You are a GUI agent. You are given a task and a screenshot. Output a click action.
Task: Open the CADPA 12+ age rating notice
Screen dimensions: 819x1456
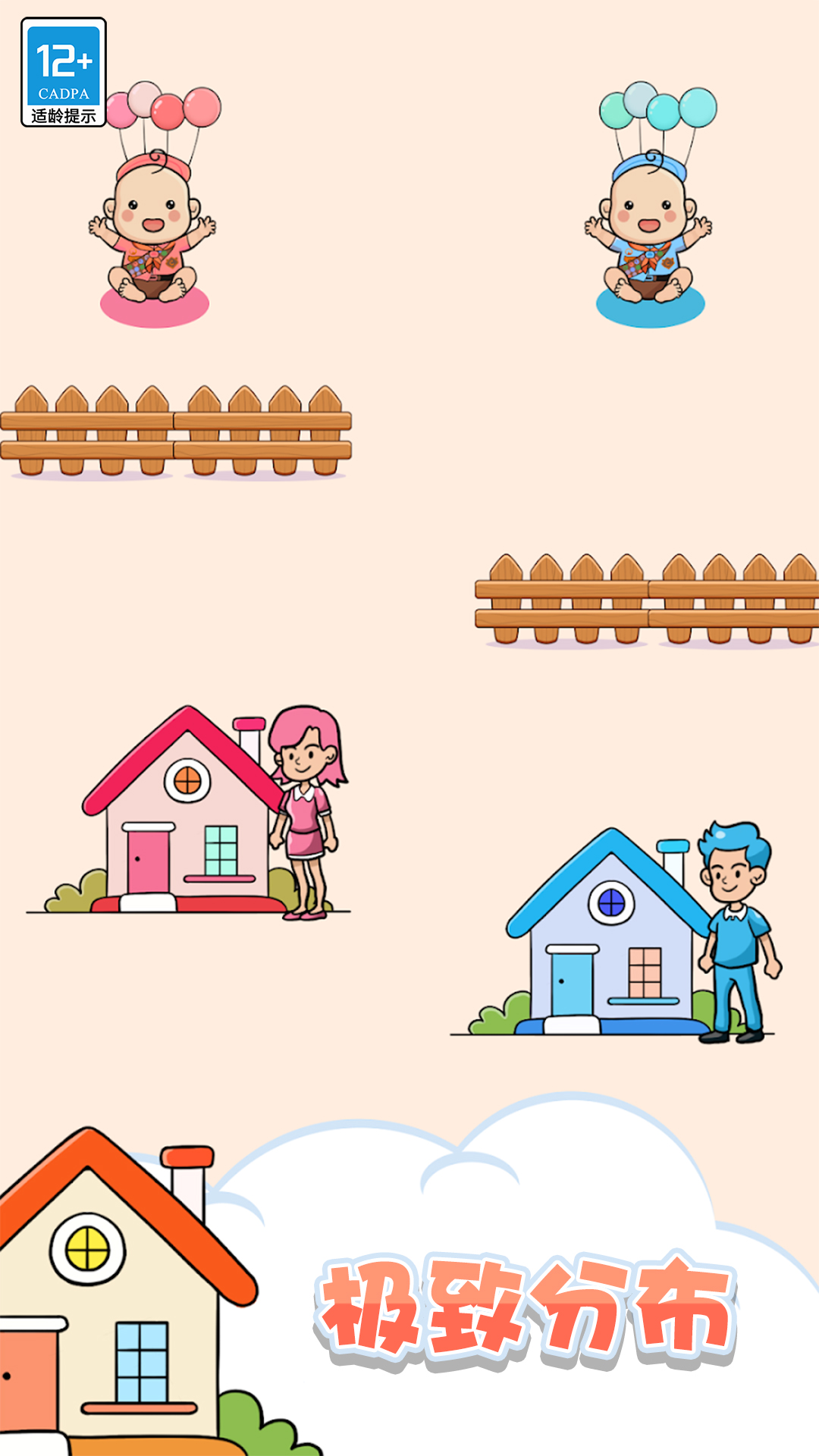click(64, 73)
